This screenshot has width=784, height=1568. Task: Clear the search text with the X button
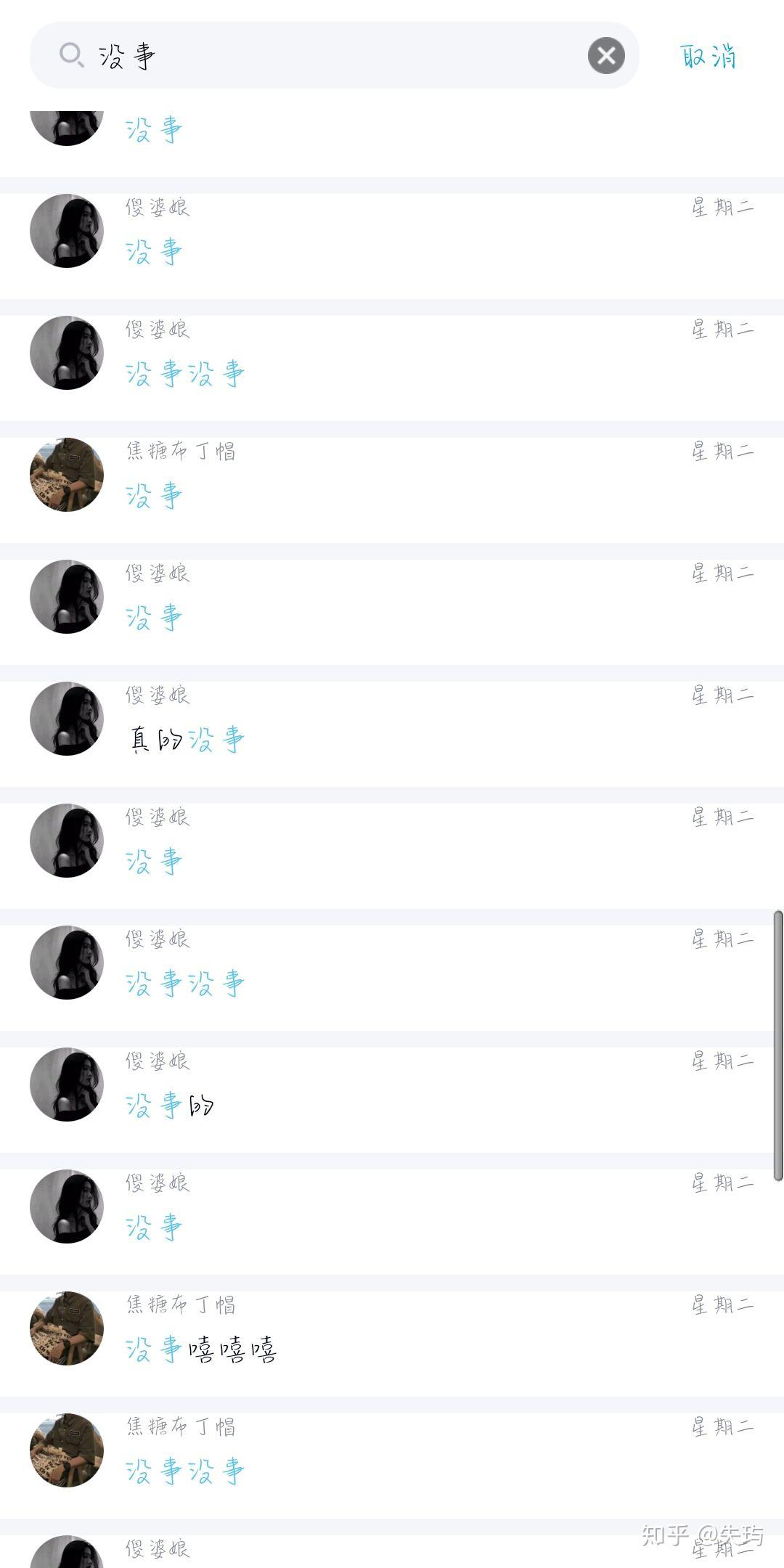[x=606, y=56]
